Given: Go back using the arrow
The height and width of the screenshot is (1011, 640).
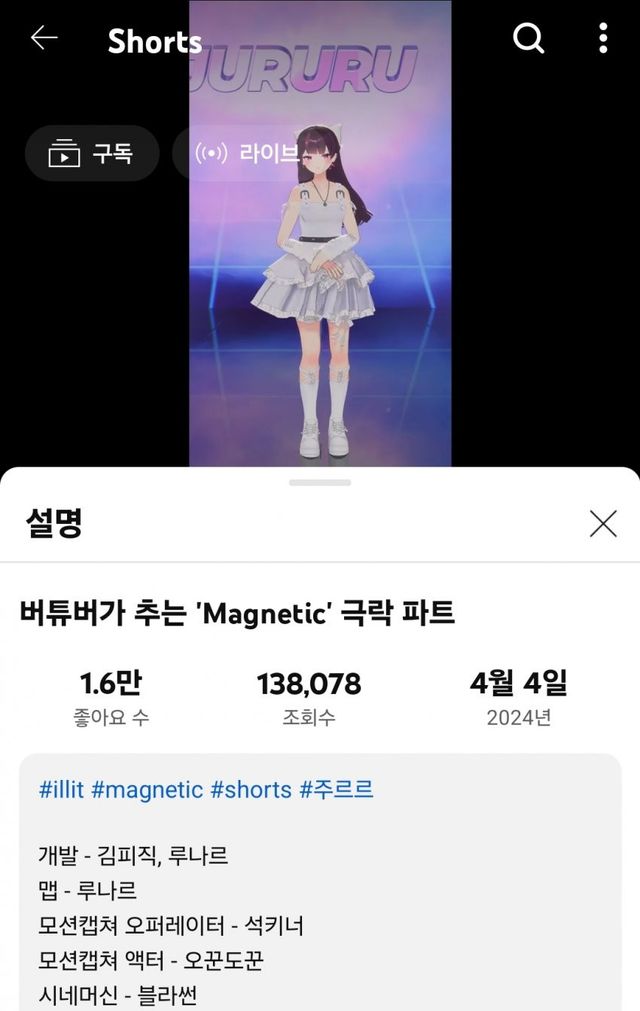Looking at the screenshot, I should [x=44, y=39].
